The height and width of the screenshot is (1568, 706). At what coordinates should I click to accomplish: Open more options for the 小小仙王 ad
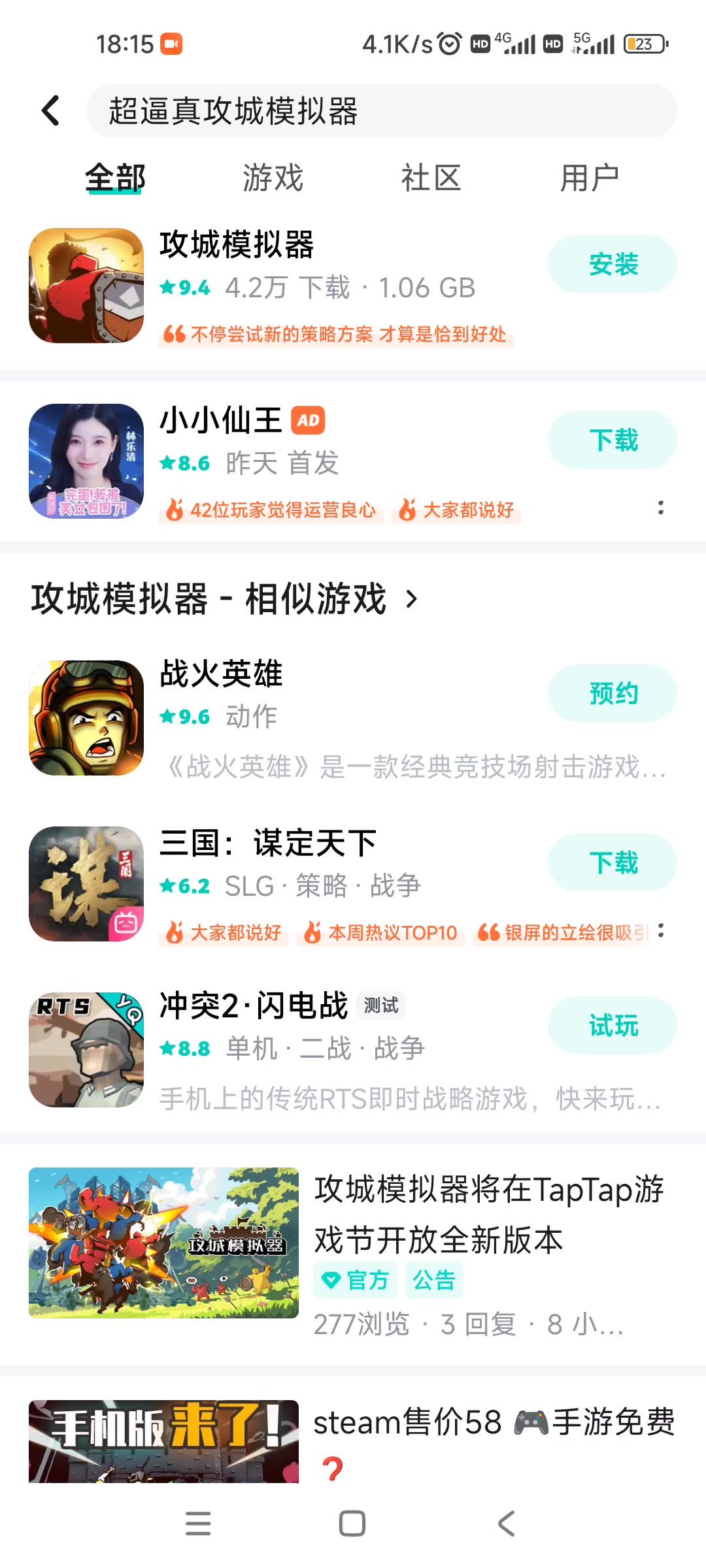coord(661,508)
